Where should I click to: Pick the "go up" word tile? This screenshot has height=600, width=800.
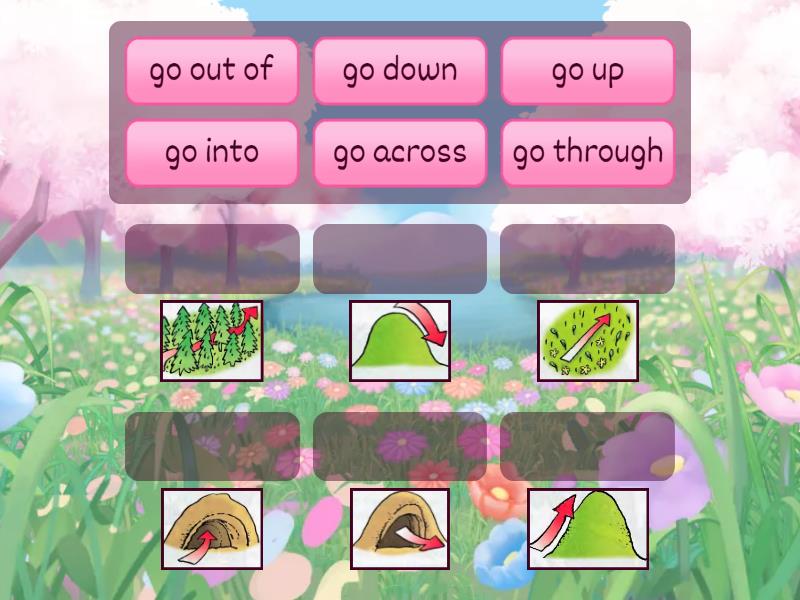(587, 71)
